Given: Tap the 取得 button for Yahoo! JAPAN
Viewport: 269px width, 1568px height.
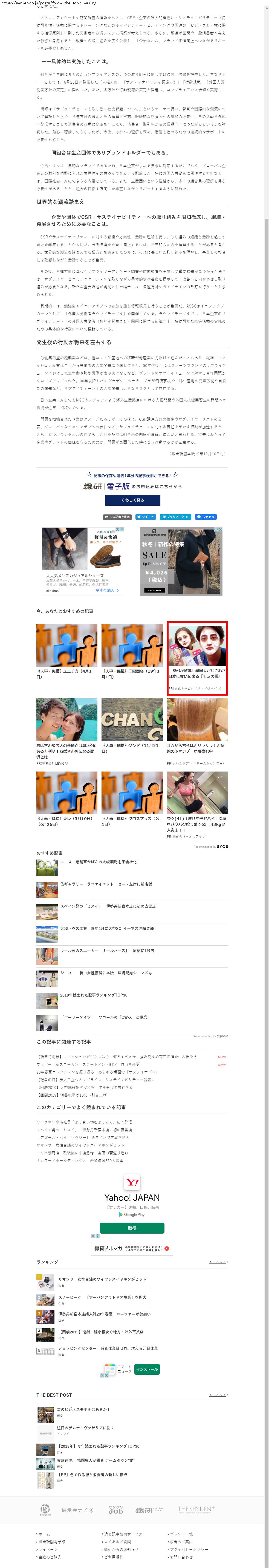Looking at the screenshot, I should (x=132, y=1228).
